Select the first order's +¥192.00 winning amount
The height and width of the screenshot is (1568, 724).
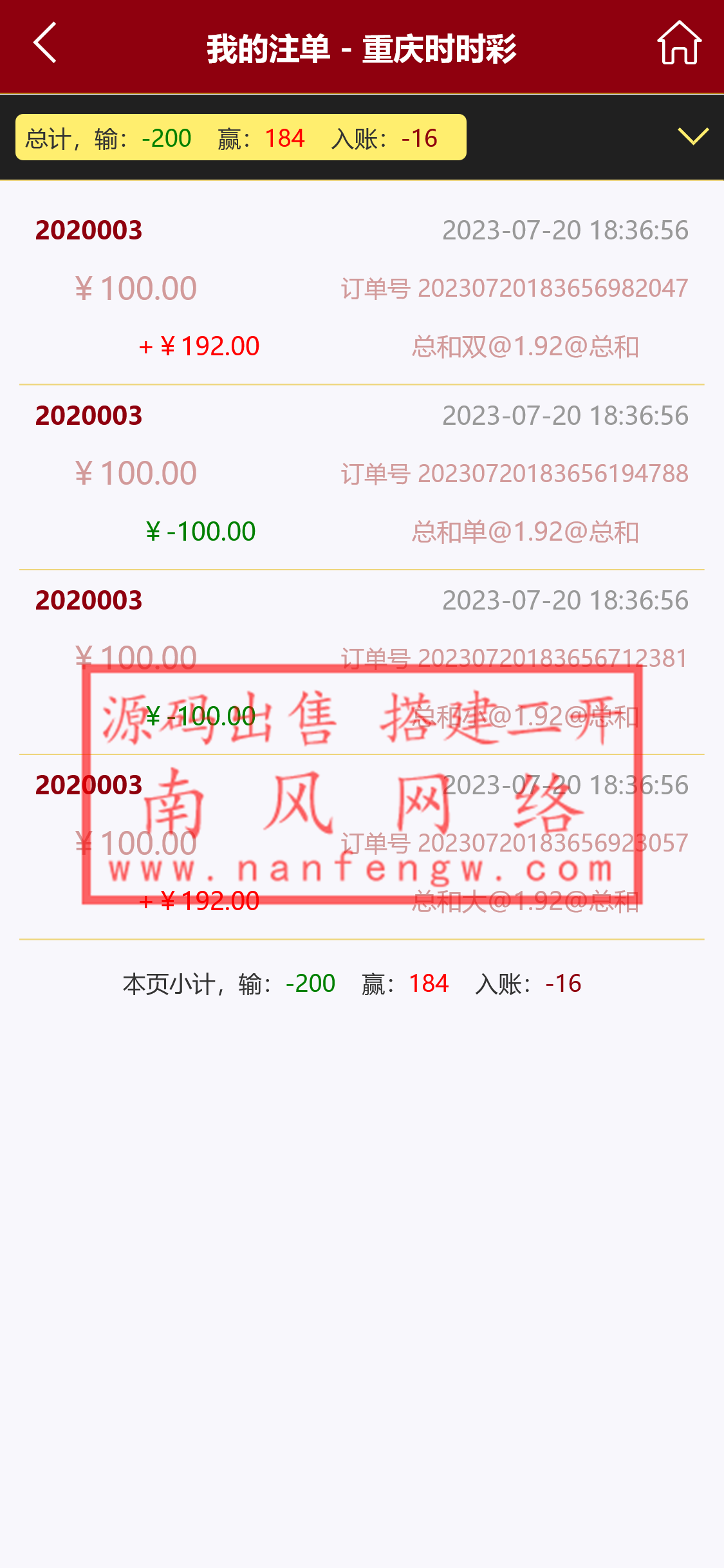200,346
